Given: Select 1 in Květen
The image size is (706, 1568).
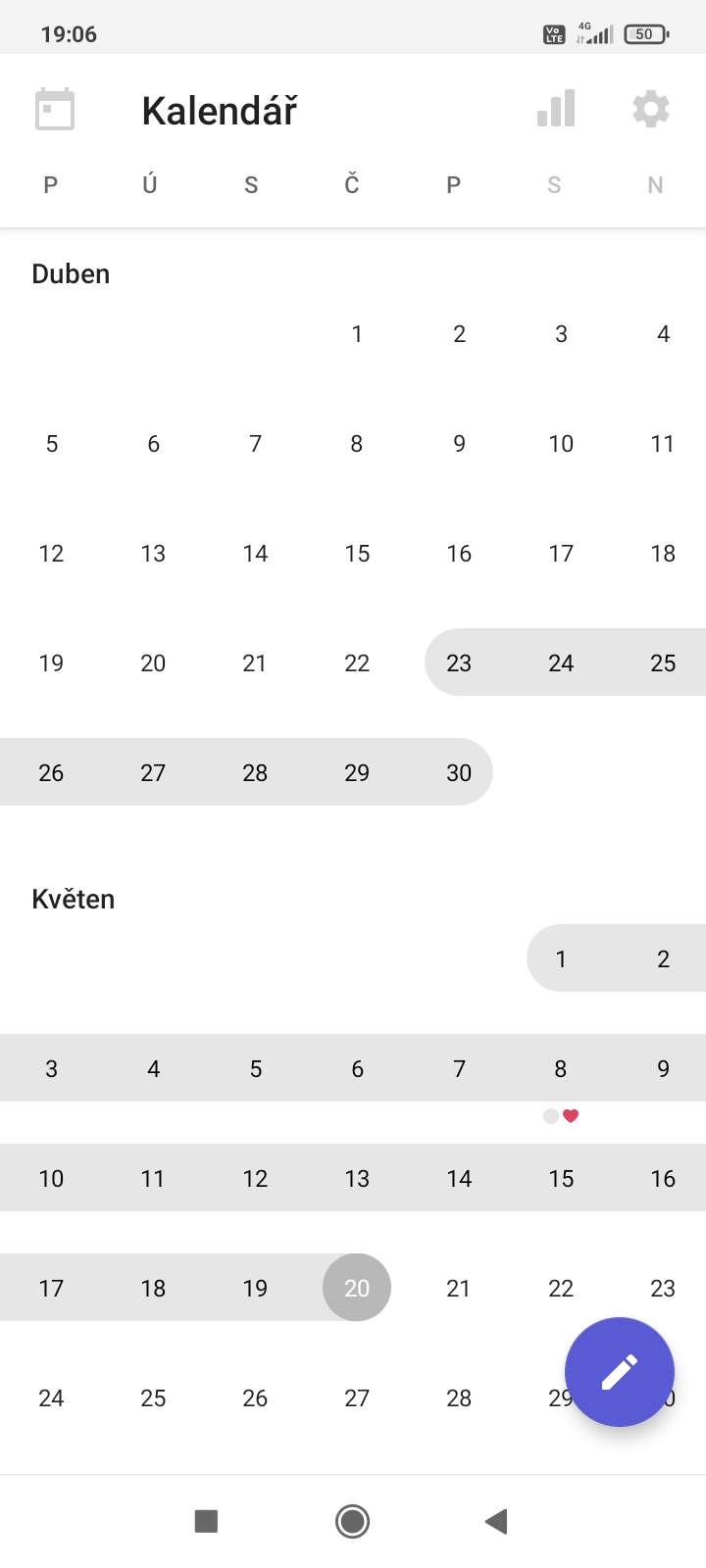Looking at the screenshot, I should 561,959.
